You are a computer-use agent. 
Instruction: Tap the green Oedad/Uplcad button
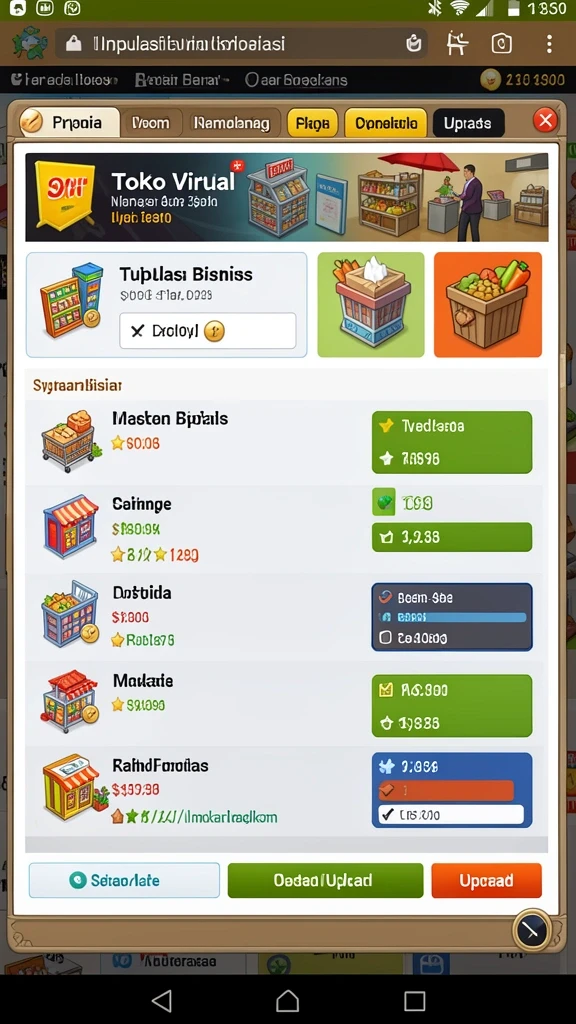(x=325, y=880)
